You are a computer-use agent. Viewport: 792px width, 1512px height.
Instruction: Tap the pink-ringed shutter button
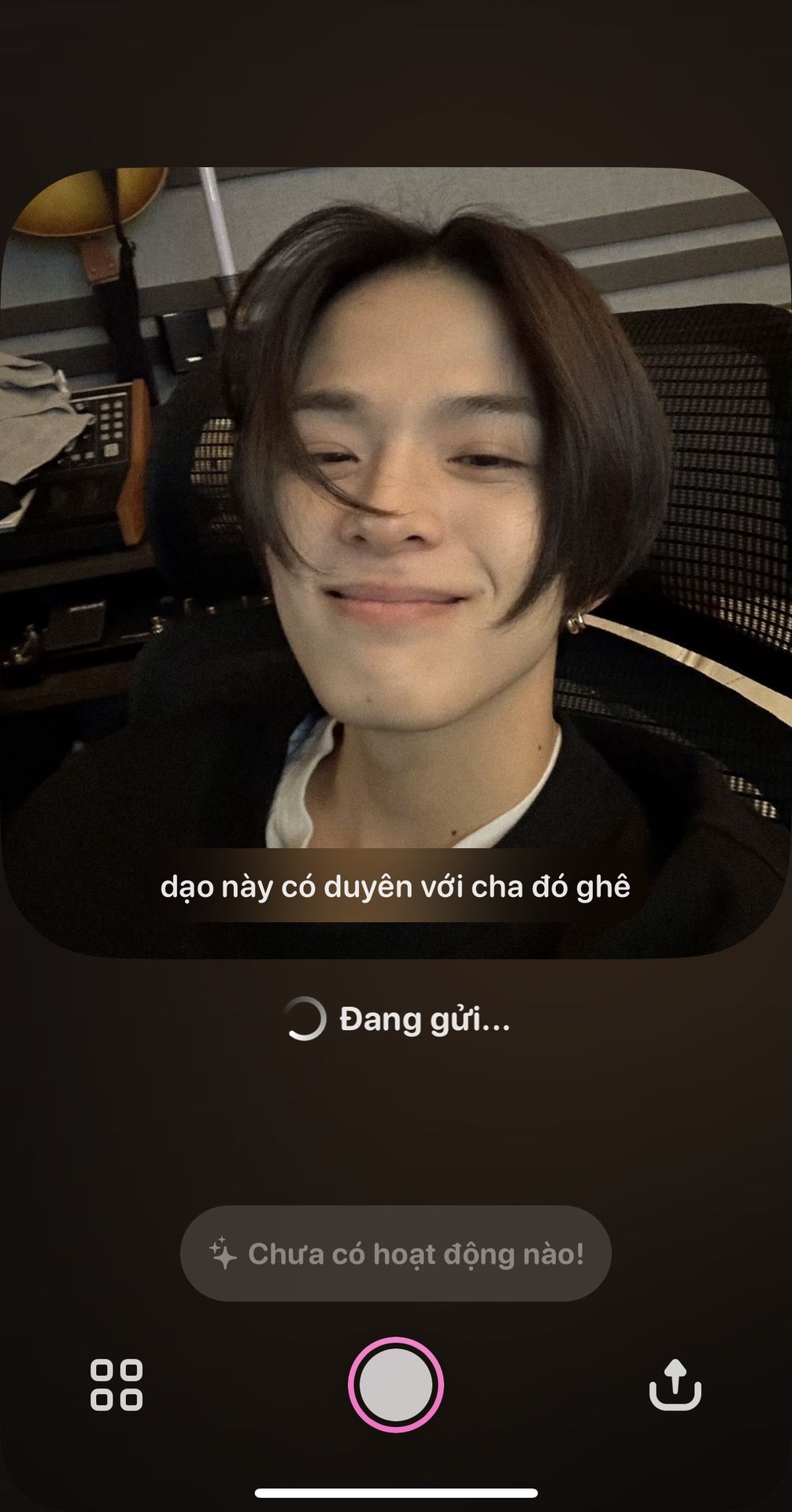[396, 1384]
